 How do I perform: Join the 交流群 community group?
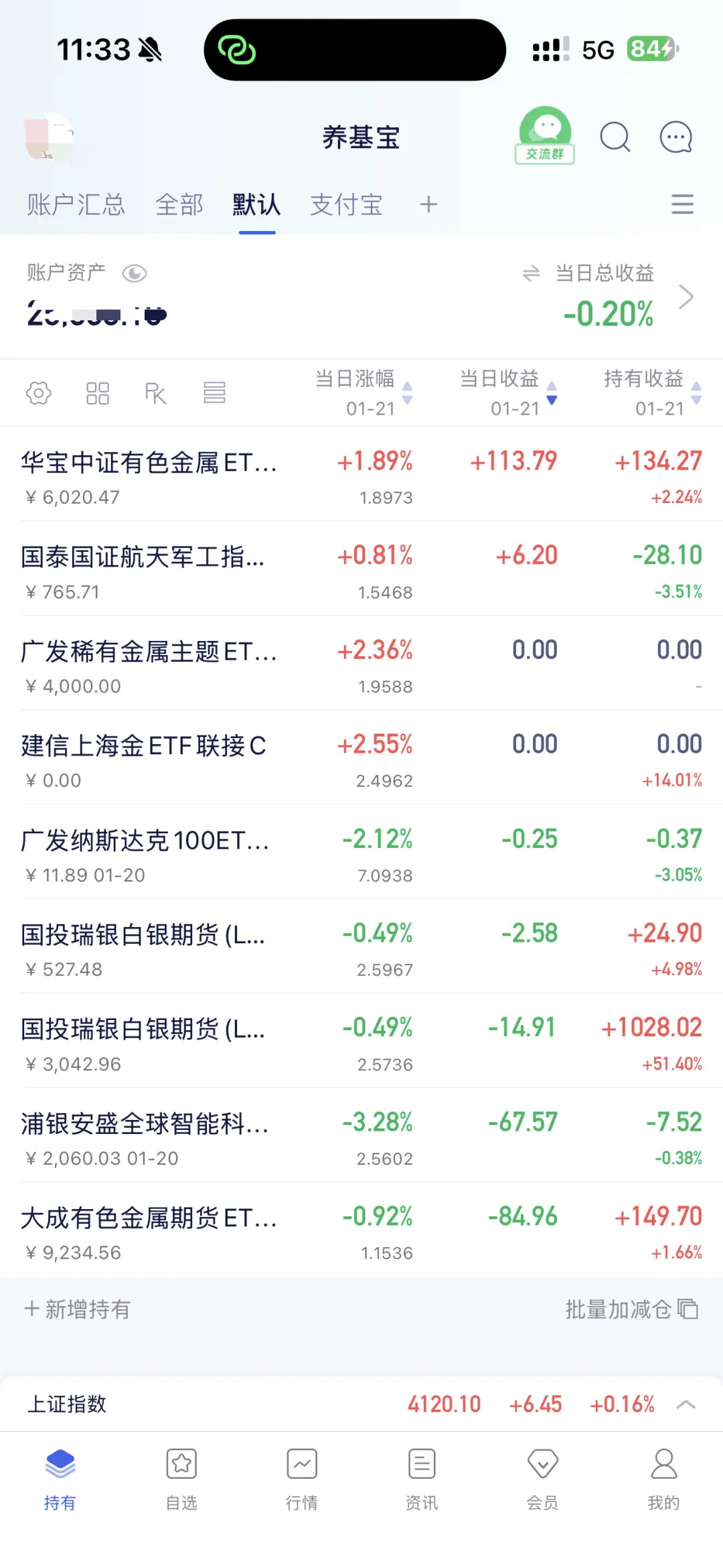[545, 136]
